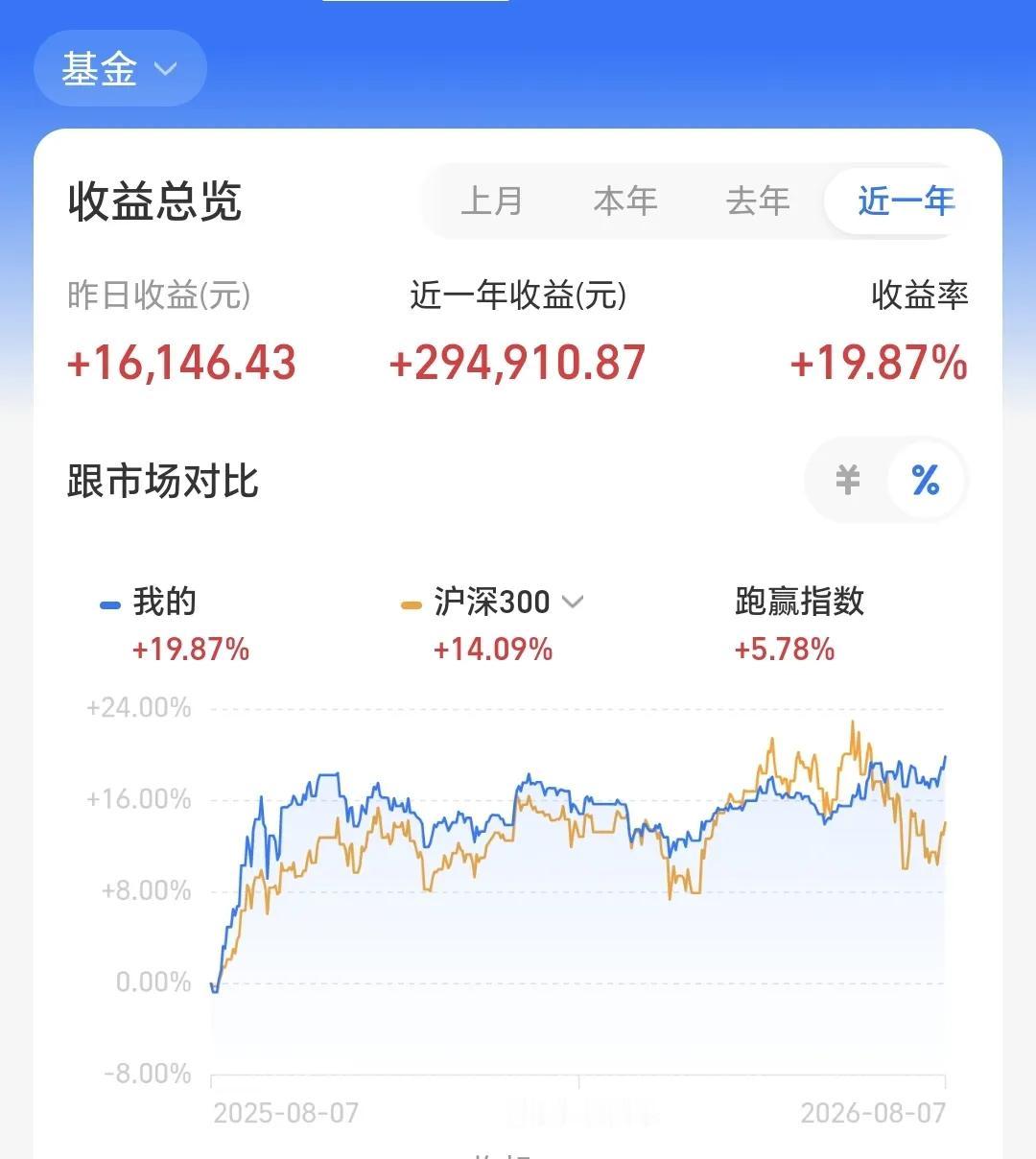This screenshot has width=1036, height=1159.
Task: Show comparison in percent with % toggle
Action: click(925, 480)
